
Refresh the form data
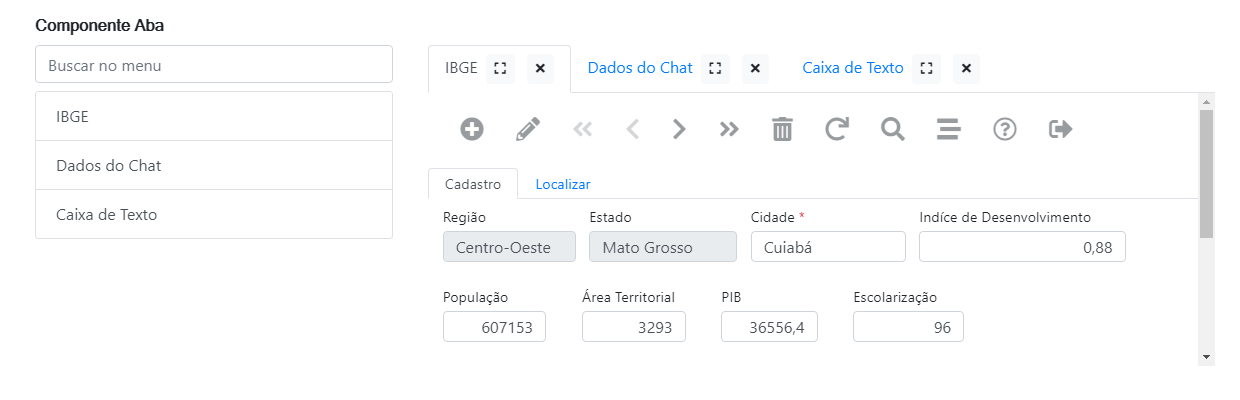837,129
